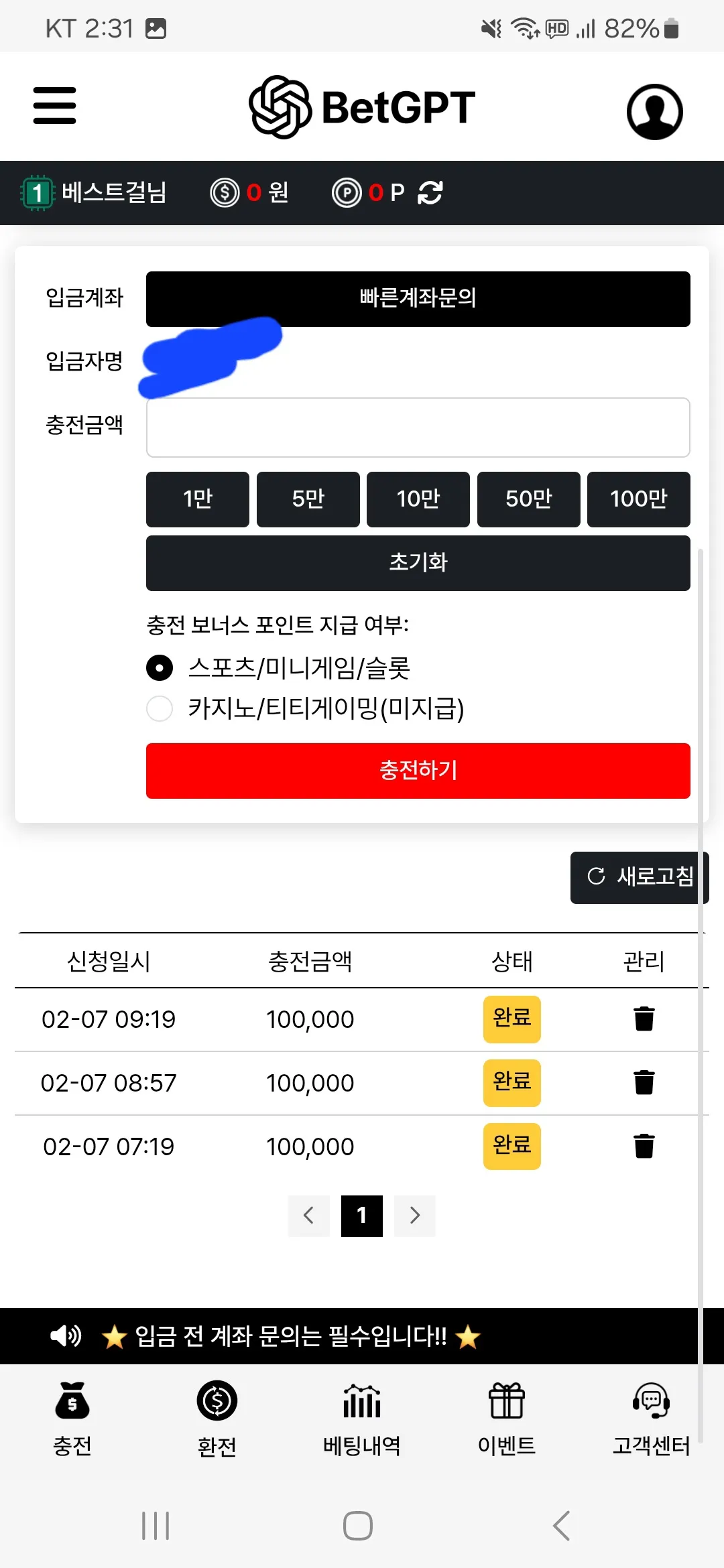Viewport: 724px width, 1568px height.
Task: Submit with the red 충전하기 button
Action: click(418, 771)
